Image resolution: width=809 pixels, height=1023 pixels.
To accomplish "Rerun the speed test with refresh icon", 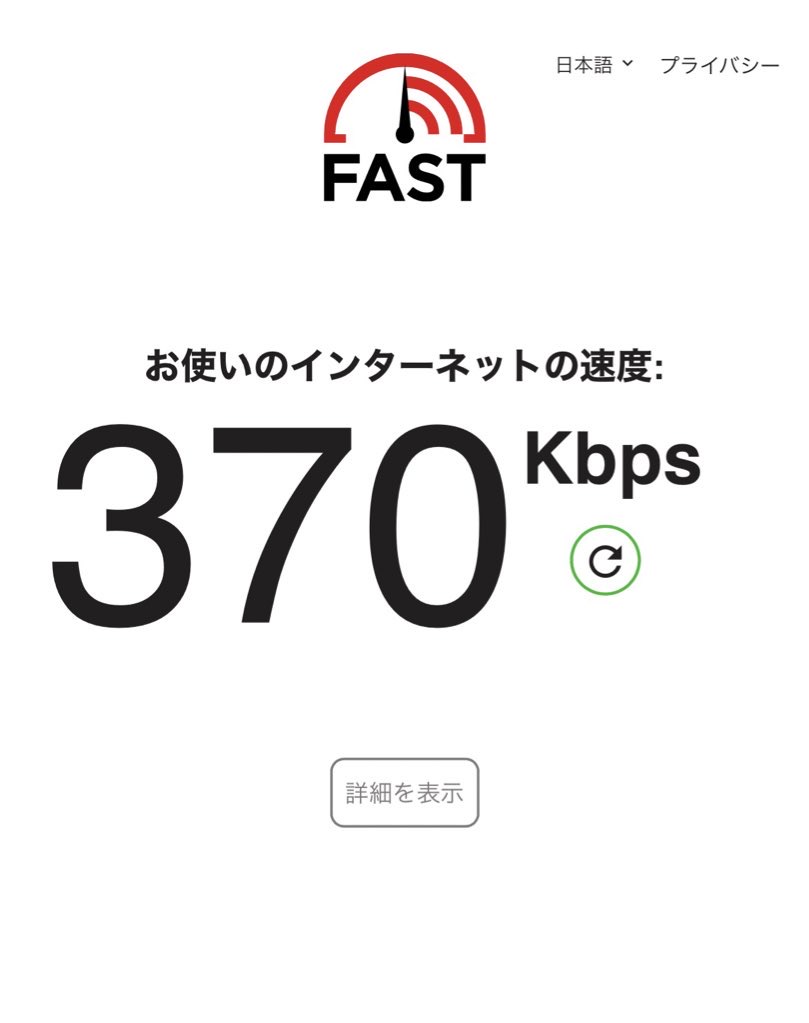I will 605,561.
